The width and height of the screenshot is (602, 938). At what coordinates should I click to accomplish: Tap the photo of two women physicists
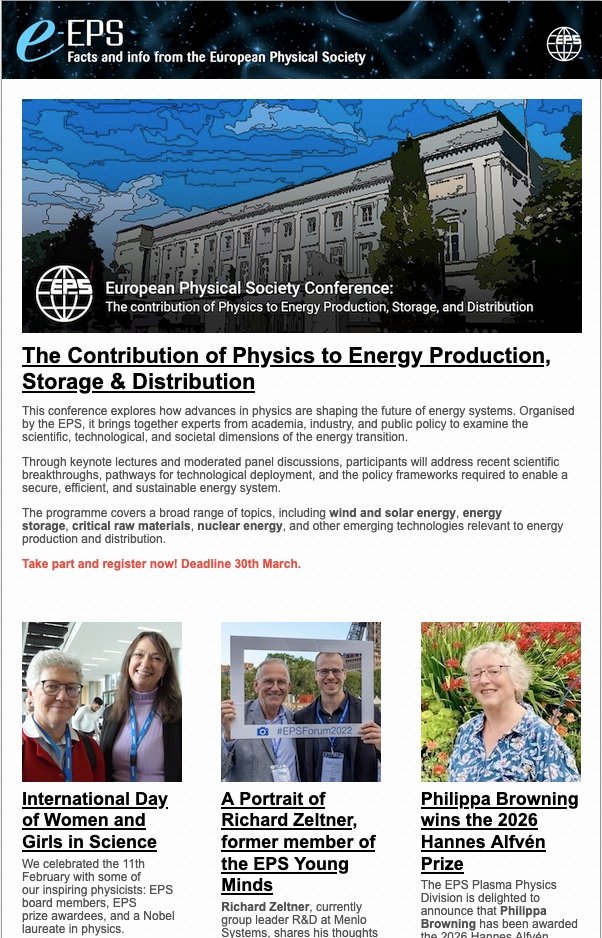(102, 701)
